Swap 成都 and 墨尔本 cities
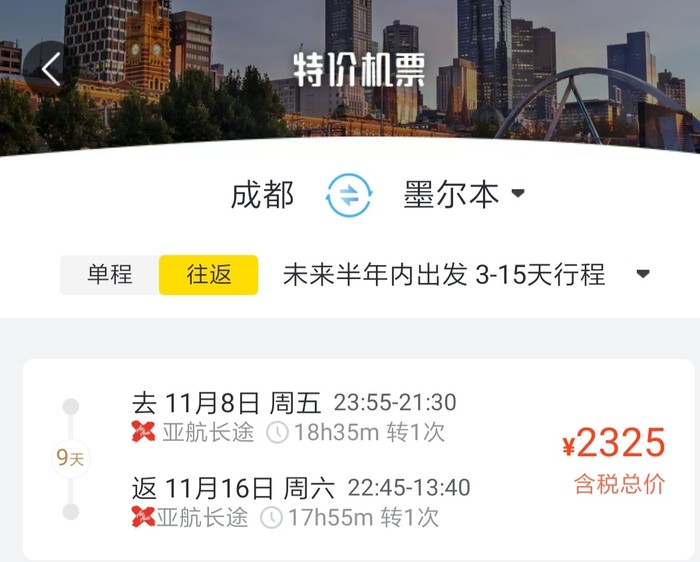700x562 pixels. pyautogui.click(x=349, y=195)
